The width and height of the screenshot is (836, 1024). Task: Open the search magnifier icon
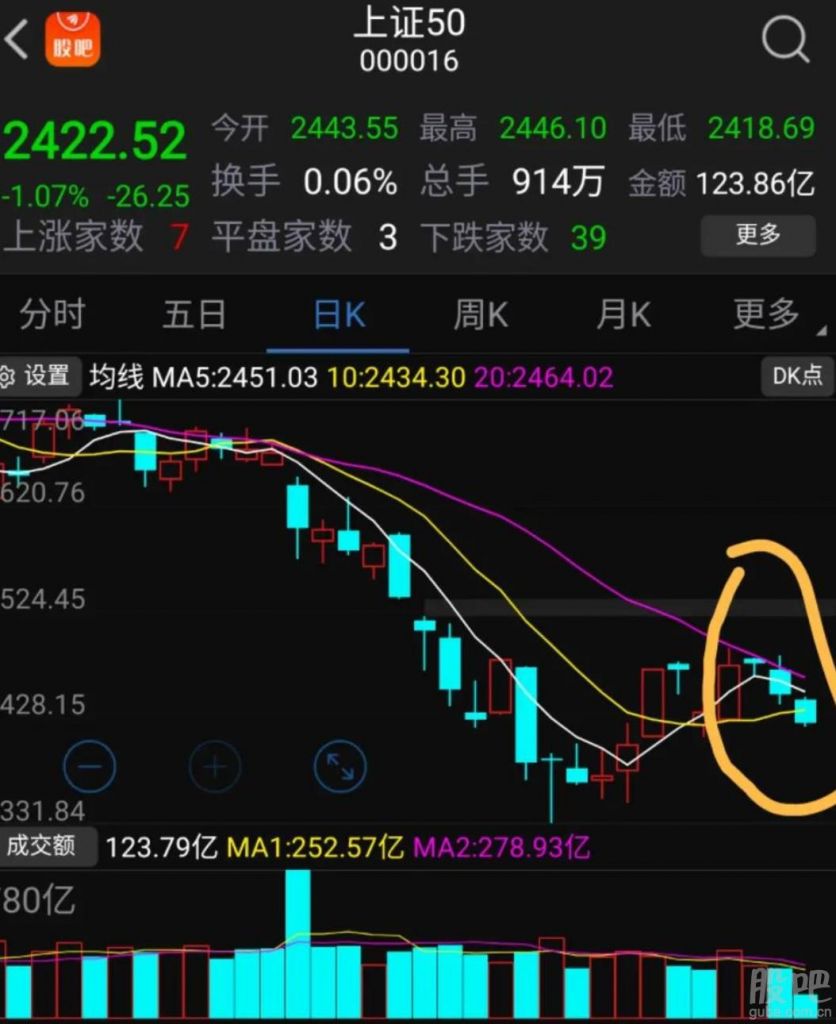coord(785,41)
